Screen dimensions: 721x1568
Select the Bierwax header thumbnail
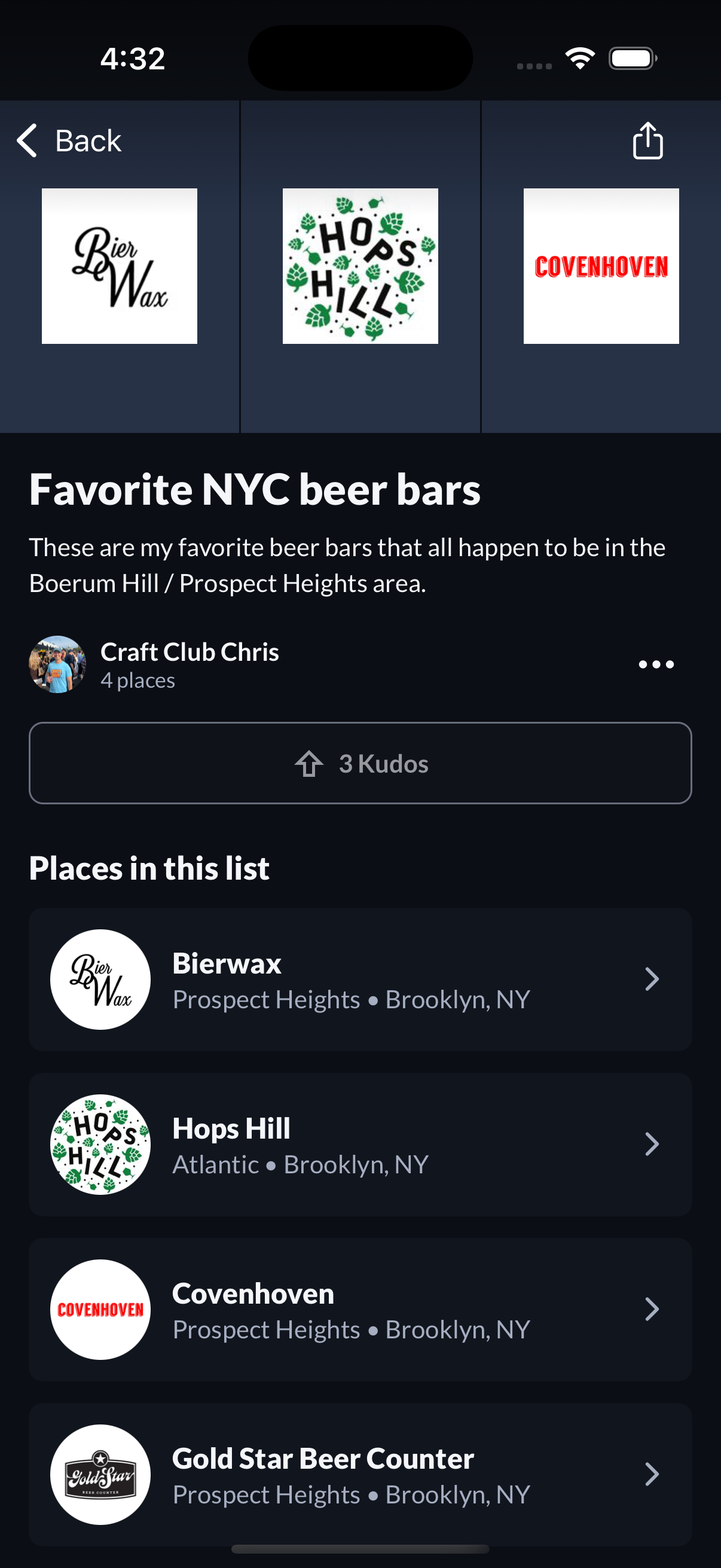120,266
